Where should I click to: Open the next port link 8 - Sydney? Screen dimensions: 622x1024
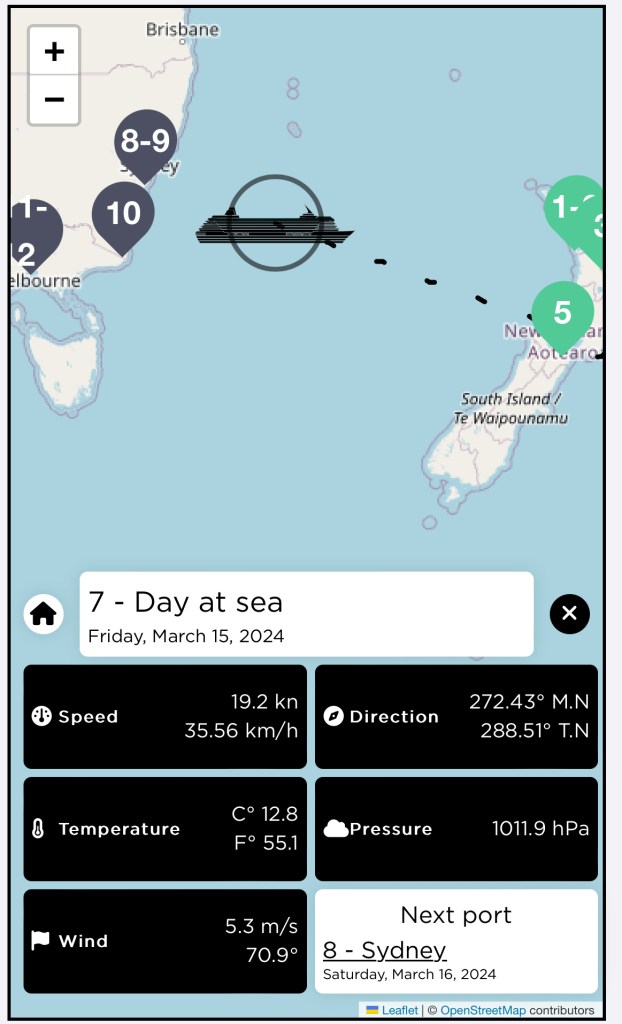pyautogui.click(x=385, y=950)
